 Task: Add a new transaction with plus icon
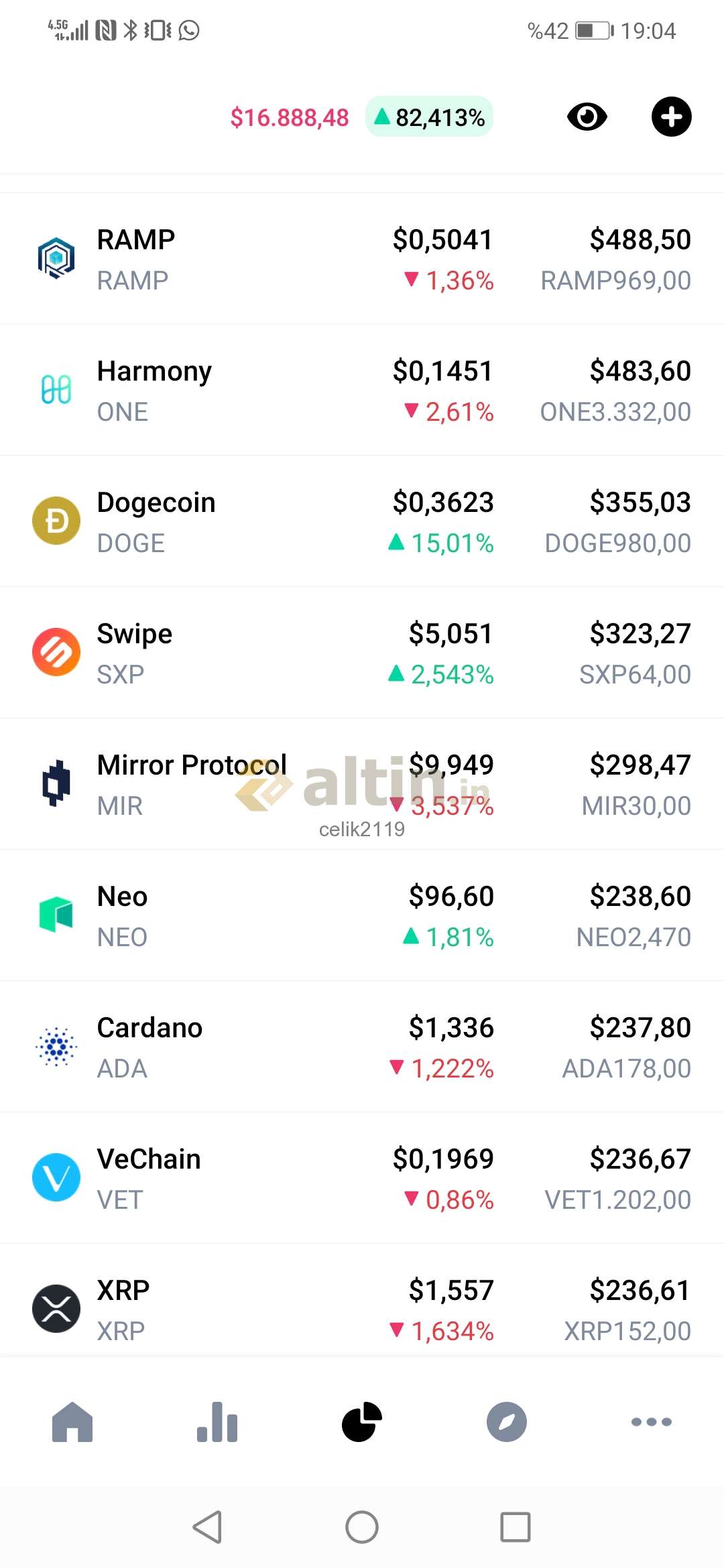[671, 117]
